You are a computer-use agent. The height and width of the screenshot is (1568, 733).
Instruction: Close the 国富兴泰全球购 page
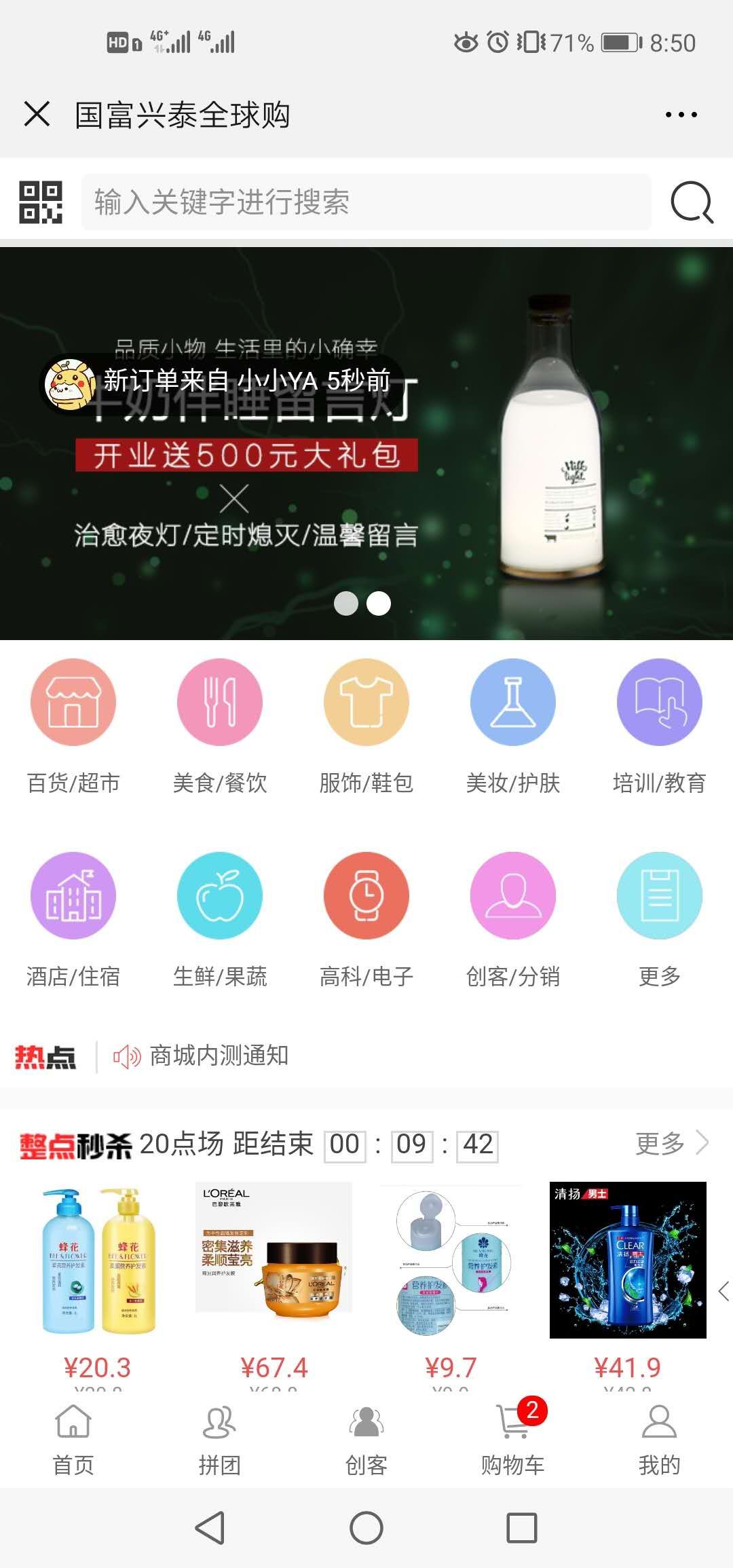coord(37,114)
